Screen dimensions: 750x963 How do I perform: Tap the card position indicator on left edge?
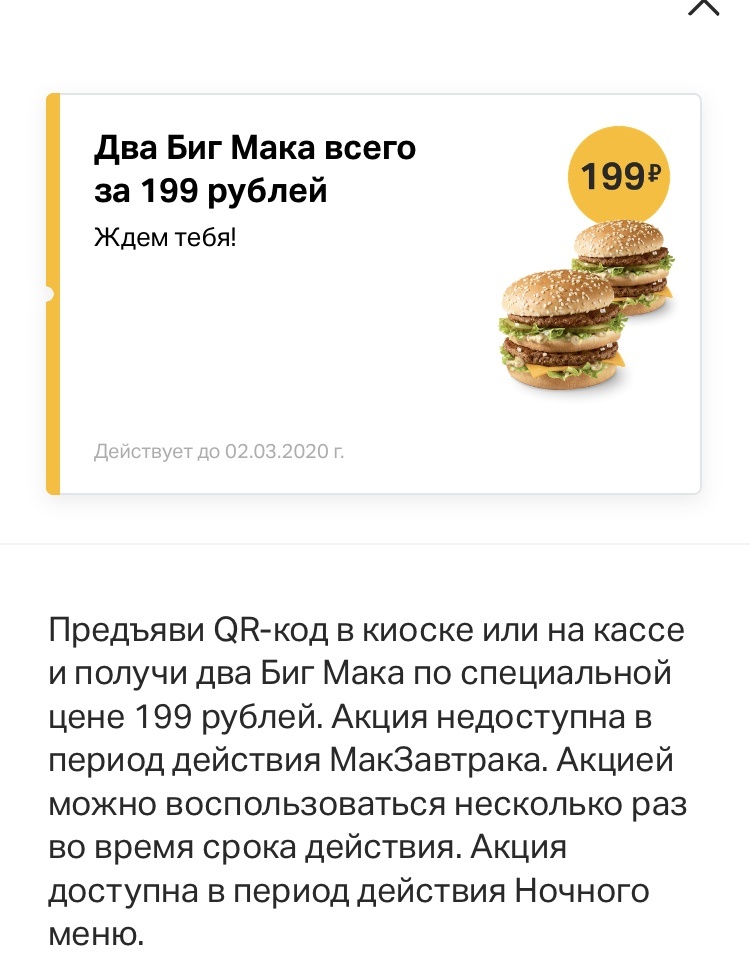point(47,293)
